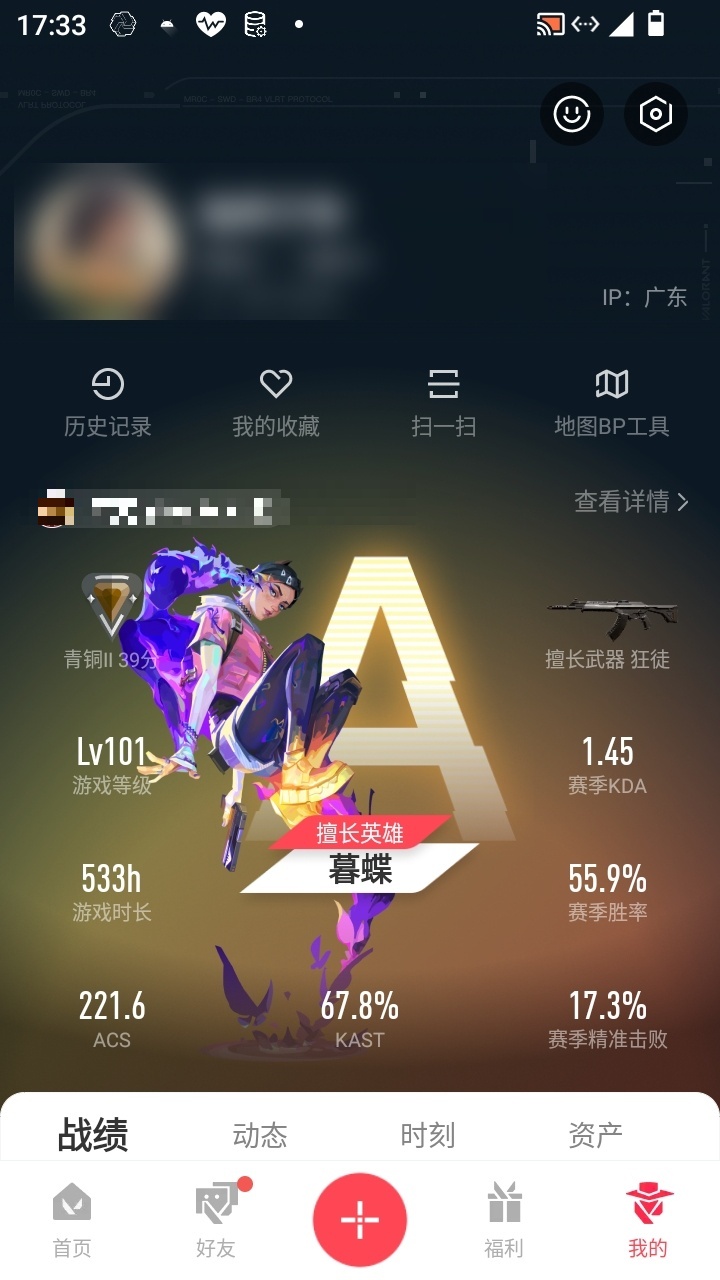Image resolution: width=720 pixels, height=1280 pixels.
Task: Tap the red plus create button
Action: click(360, 1220)
